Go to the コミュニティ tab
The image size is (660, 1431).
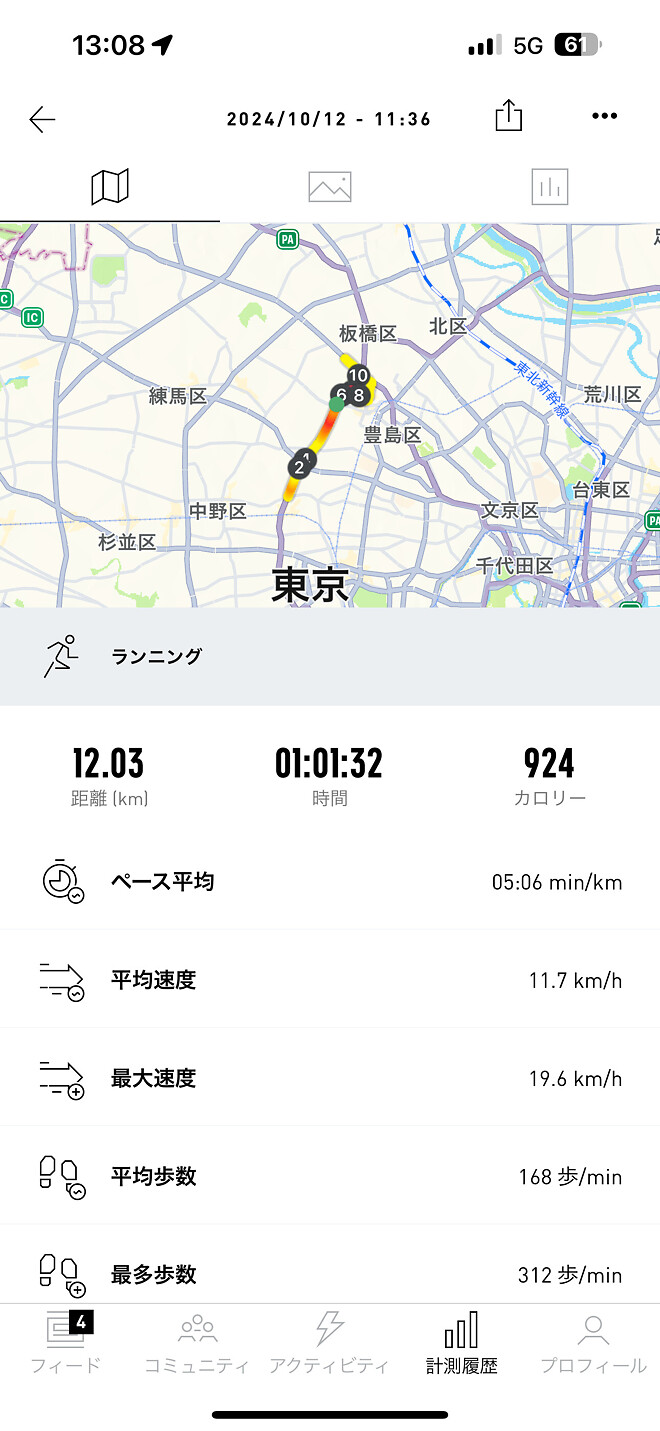197,1342
